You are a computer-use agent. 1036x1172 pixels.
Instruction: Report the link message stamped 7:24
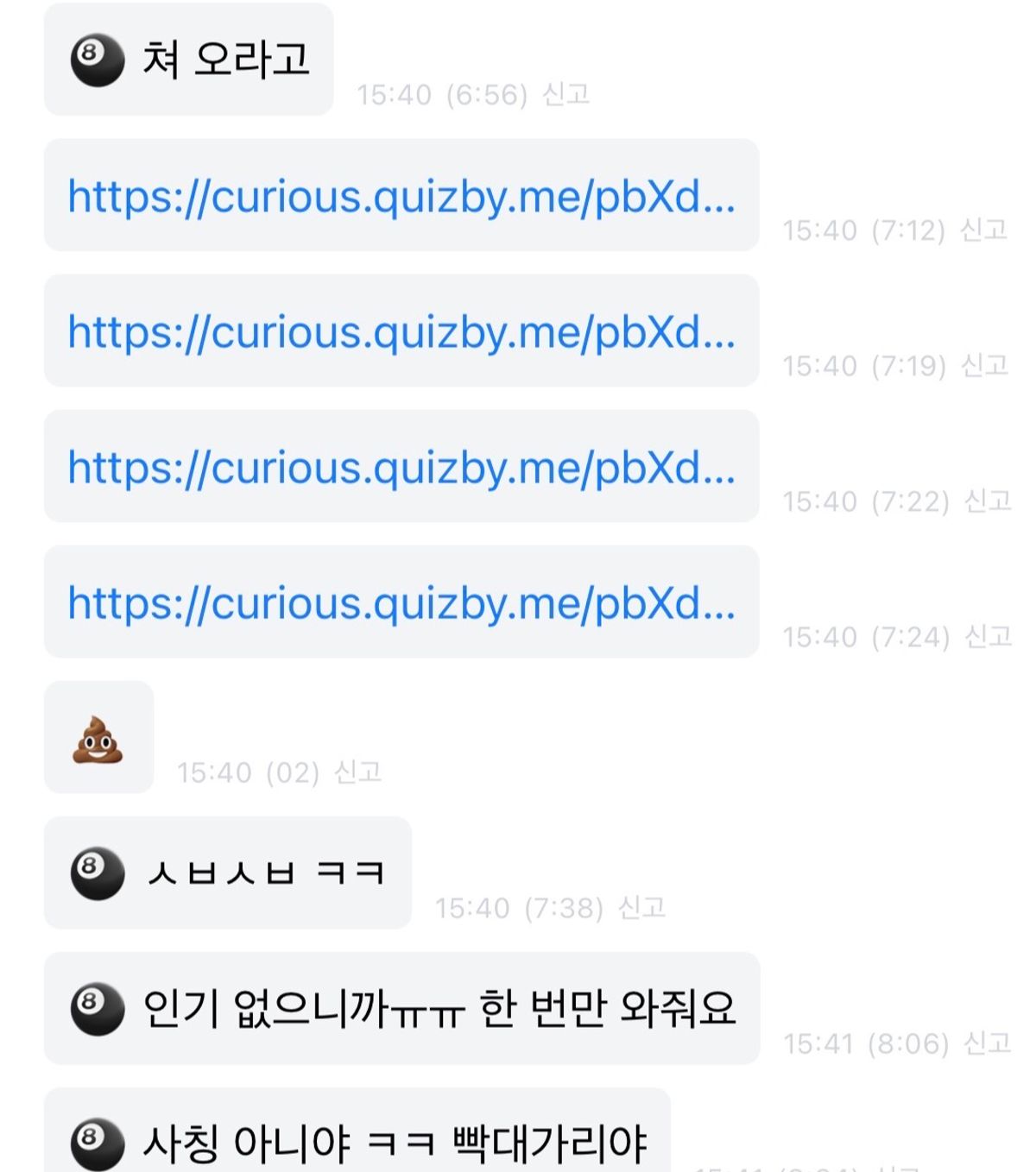[x=988, y=636]
